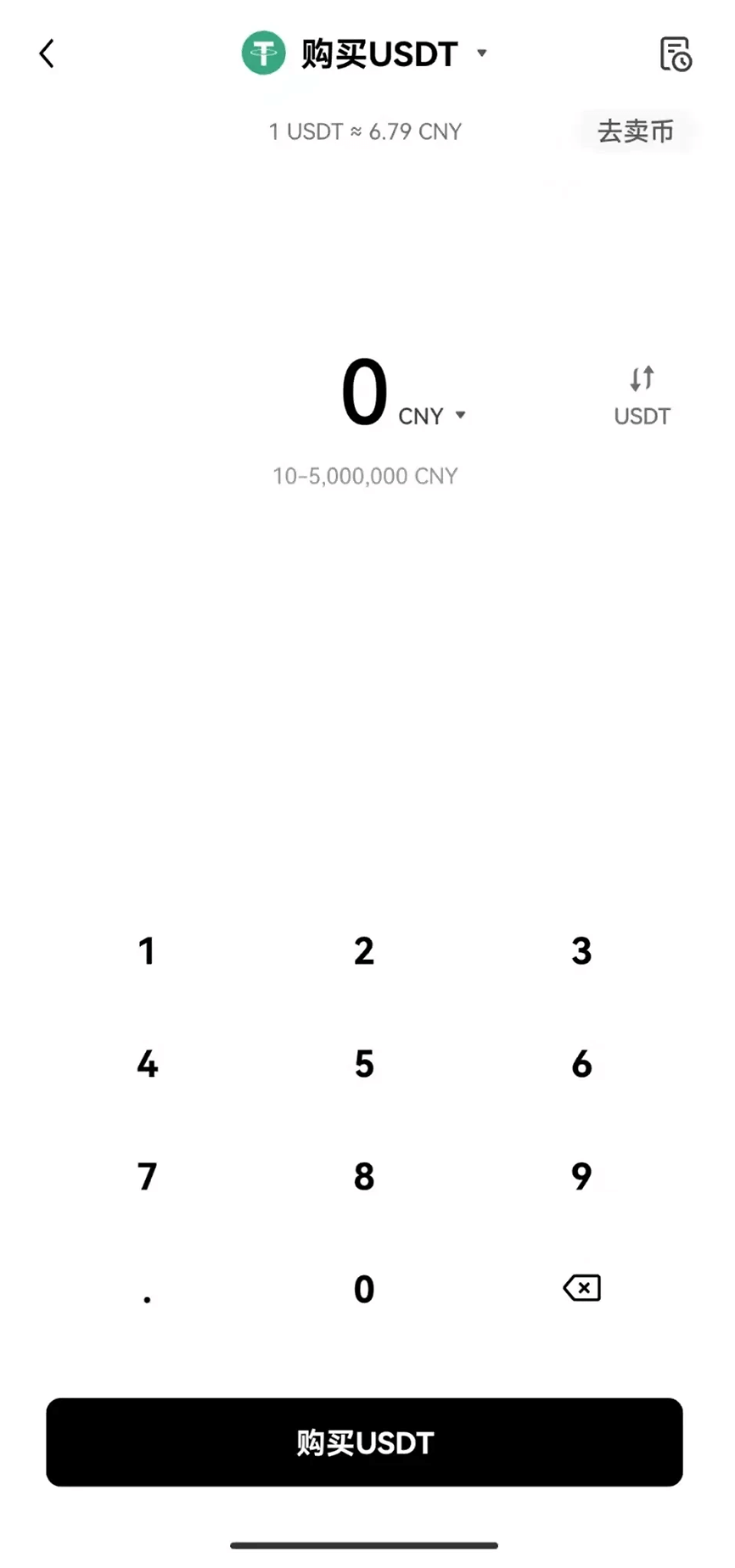
Task: Enter digit 5 on the keypad
Action: click(364, 1064)
